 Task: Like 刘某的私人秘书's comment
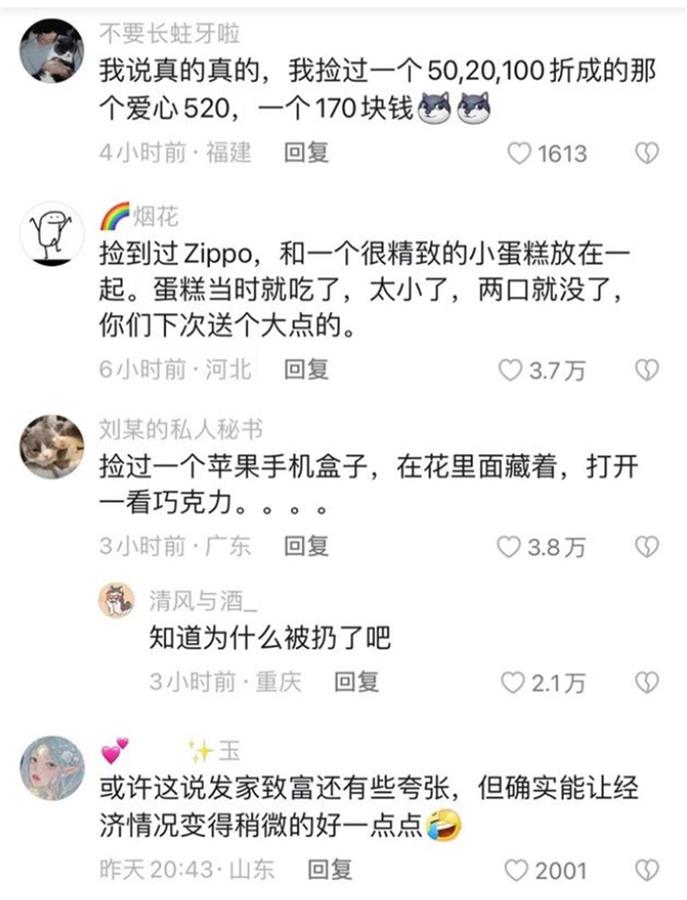509,547
